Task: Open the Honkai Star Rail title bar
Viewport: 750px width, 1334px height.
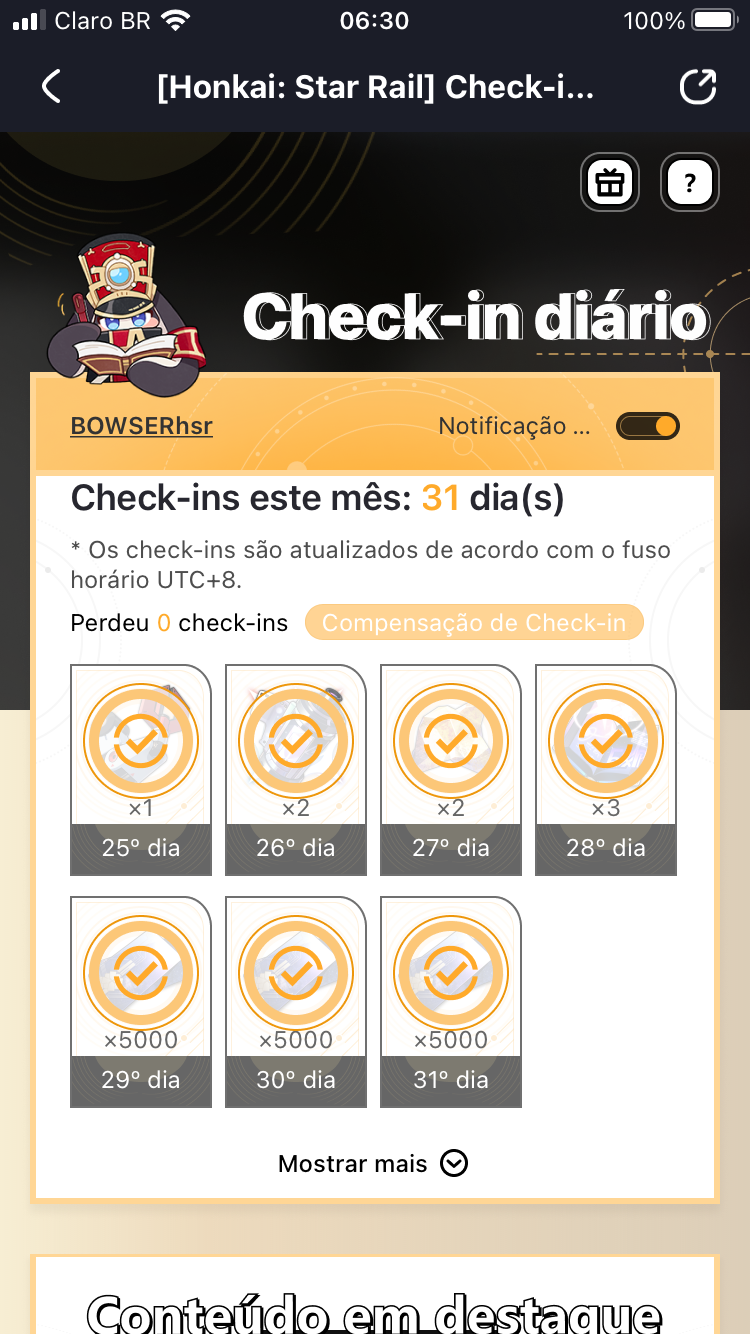Action: pyautogui.click(x=375, y=87)
